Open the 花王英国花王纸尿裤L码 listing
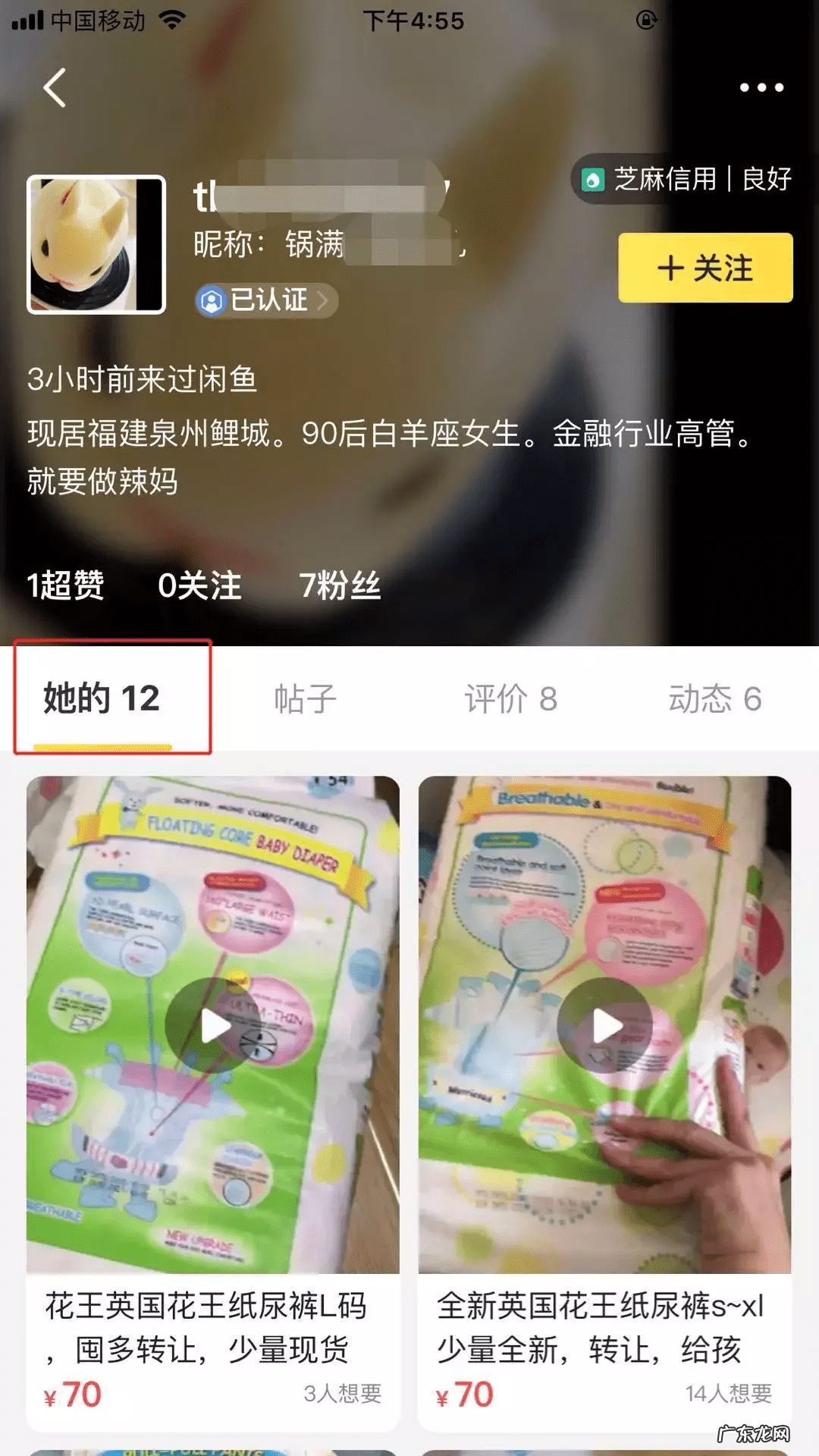Viewport: 819px width, 1456px height. pos(212,1100)
